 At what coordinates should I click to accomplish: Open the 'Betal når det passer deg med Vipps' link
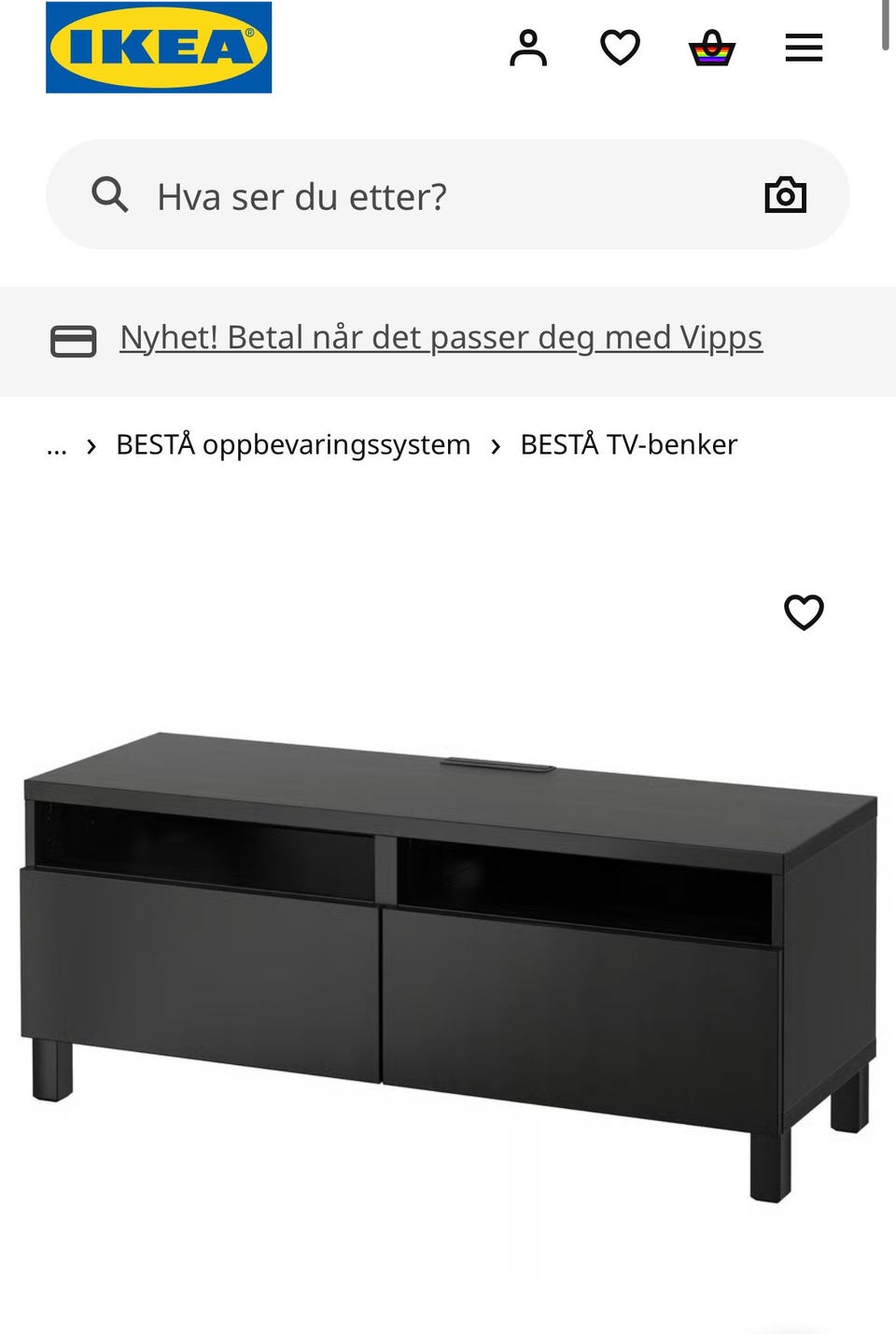(441, 338)
